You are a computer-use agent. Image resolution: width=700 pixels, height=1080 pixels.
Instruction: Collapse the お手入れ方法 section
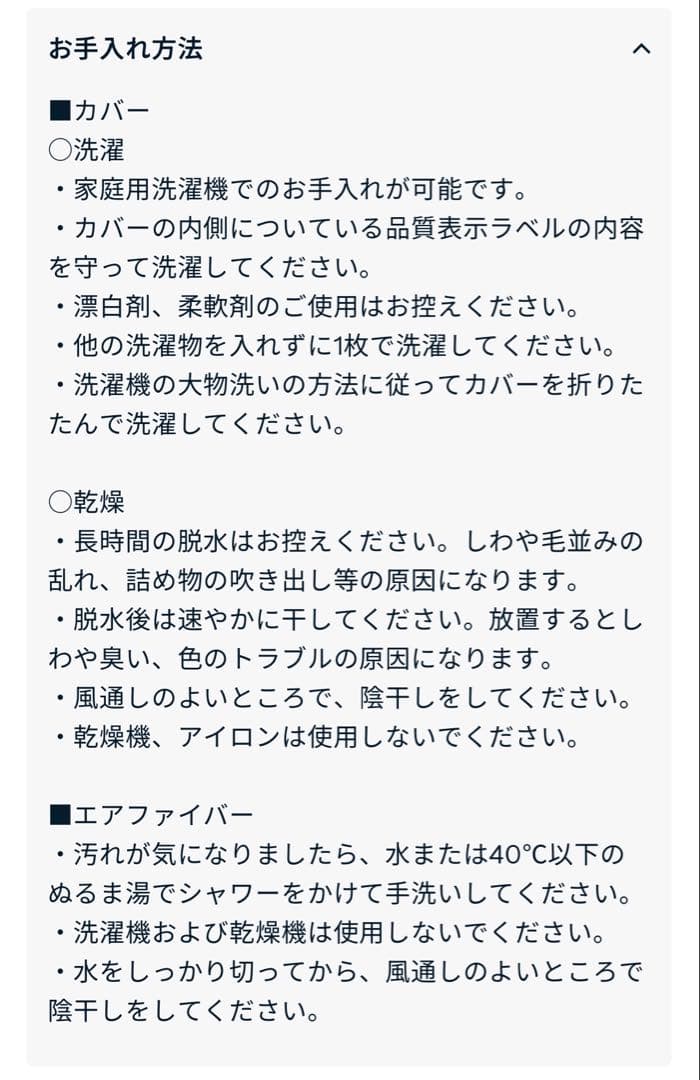click(641, 49)
